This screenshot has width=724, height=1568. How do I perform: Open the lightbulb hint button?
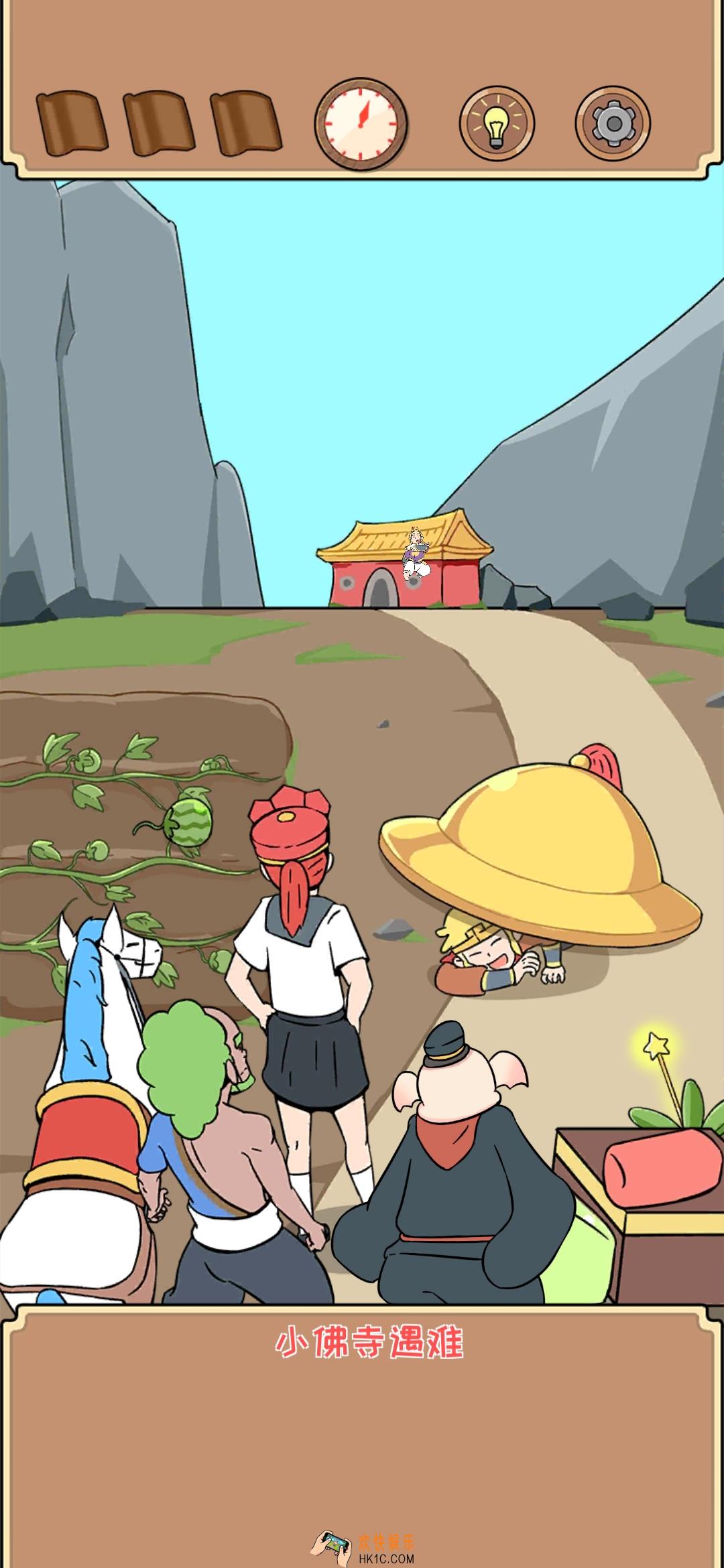coord(496,123)
